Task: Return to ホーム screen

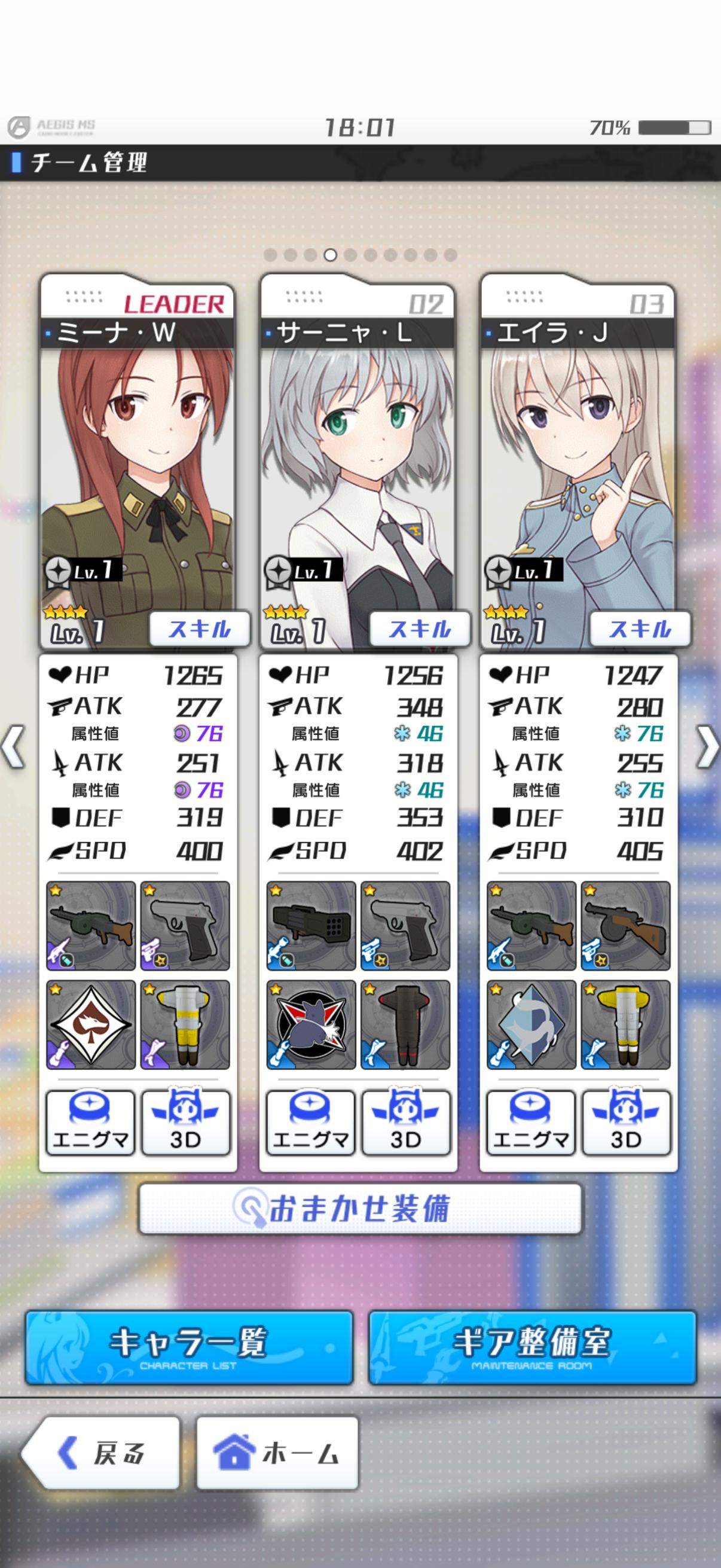Action: point(277,1454)
